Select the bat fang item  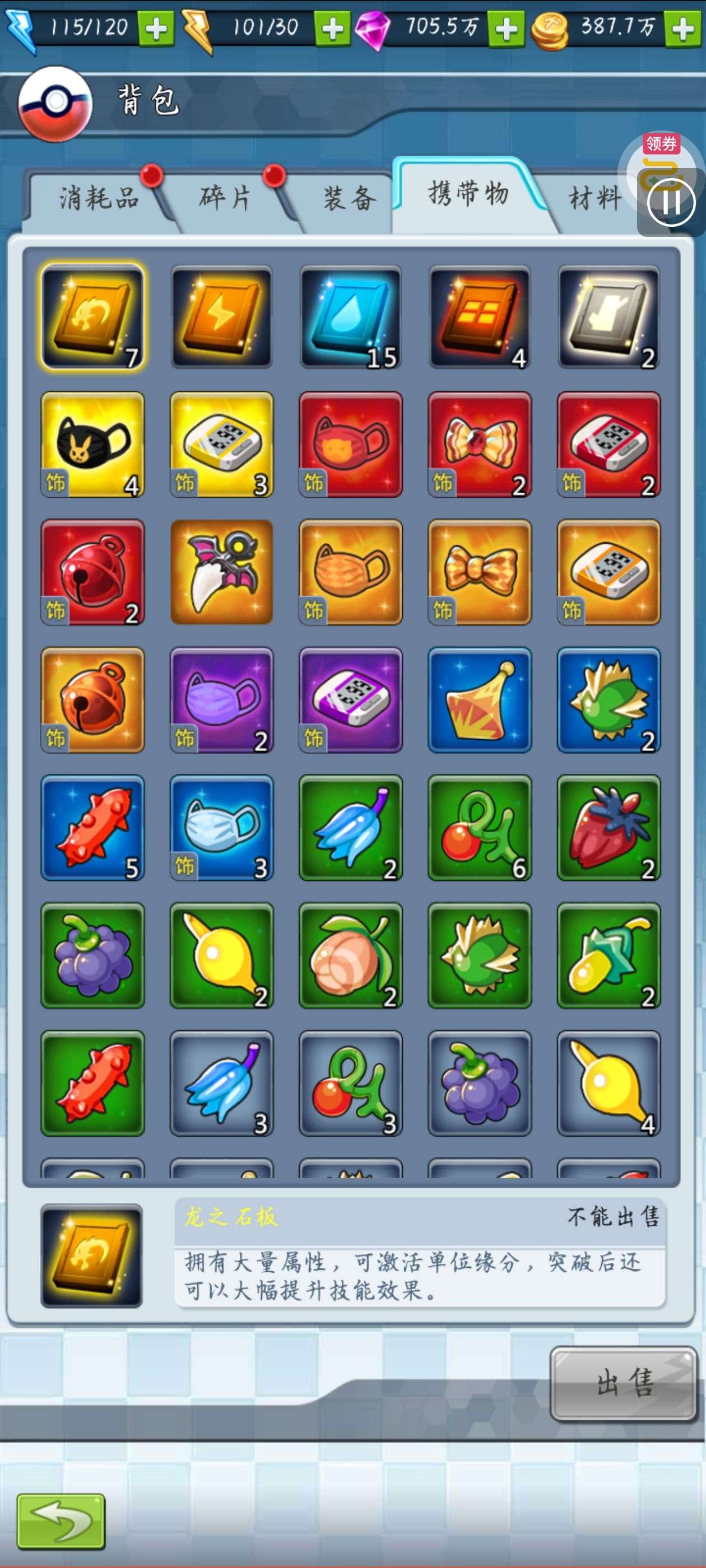222,572
